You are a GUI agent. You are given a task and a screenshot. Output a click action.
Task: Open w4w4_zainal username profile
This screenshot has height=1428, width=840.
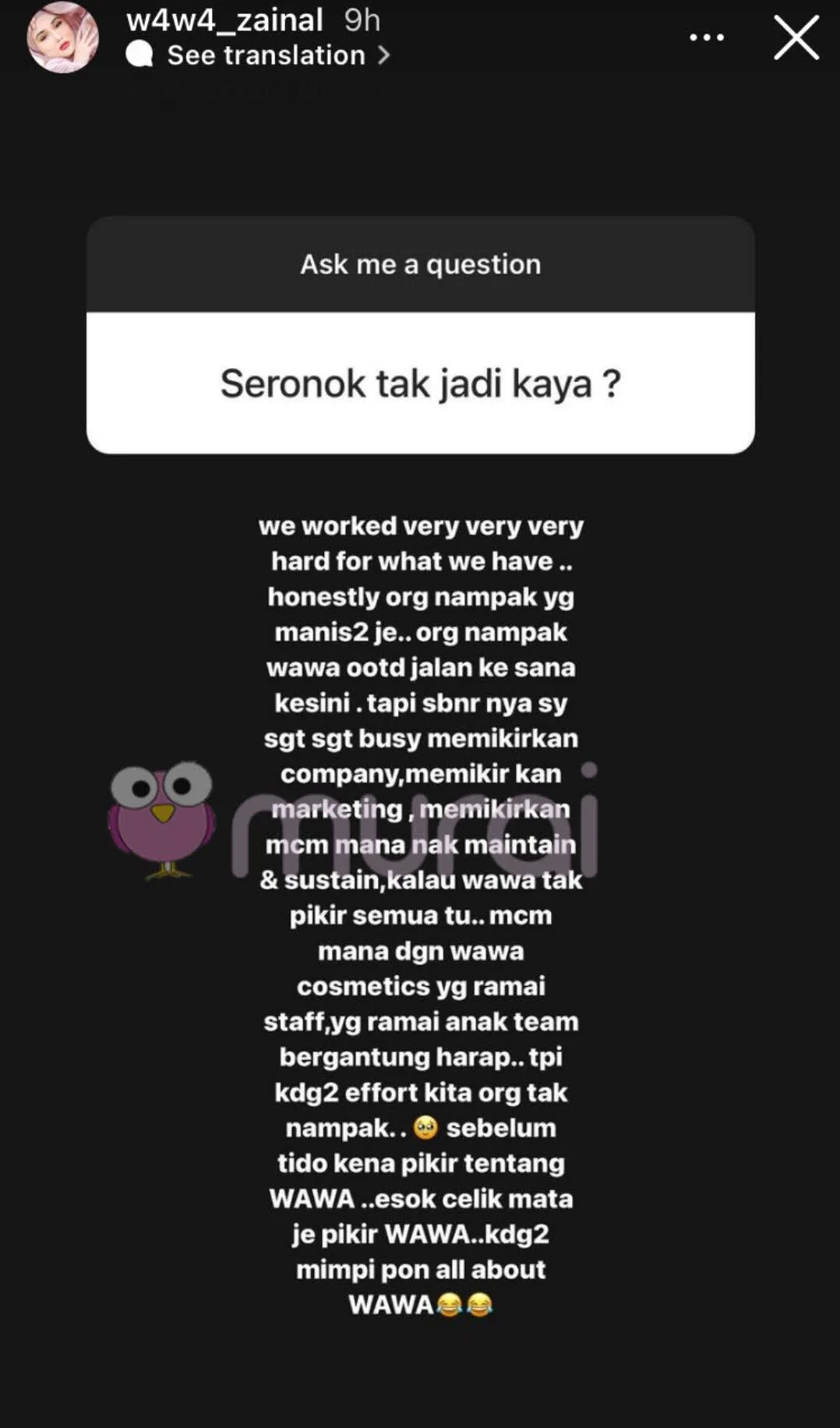224,19
